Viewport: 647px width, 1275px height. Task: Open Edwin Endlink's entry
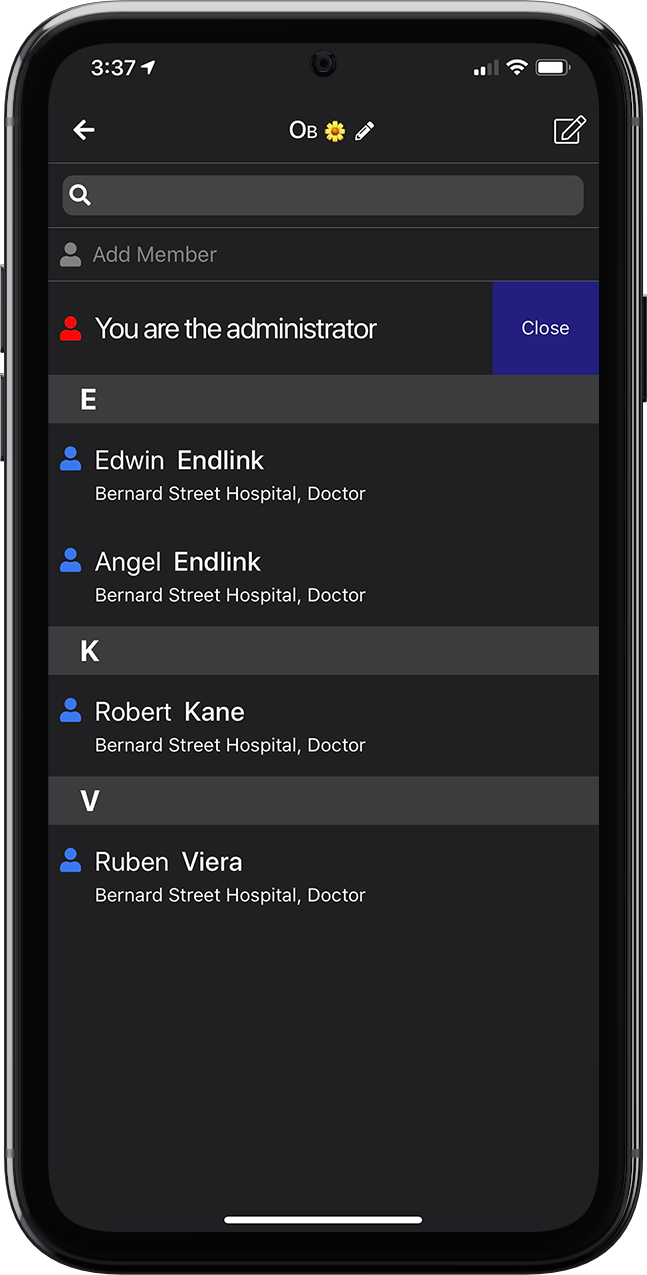[x=323, y=475]
